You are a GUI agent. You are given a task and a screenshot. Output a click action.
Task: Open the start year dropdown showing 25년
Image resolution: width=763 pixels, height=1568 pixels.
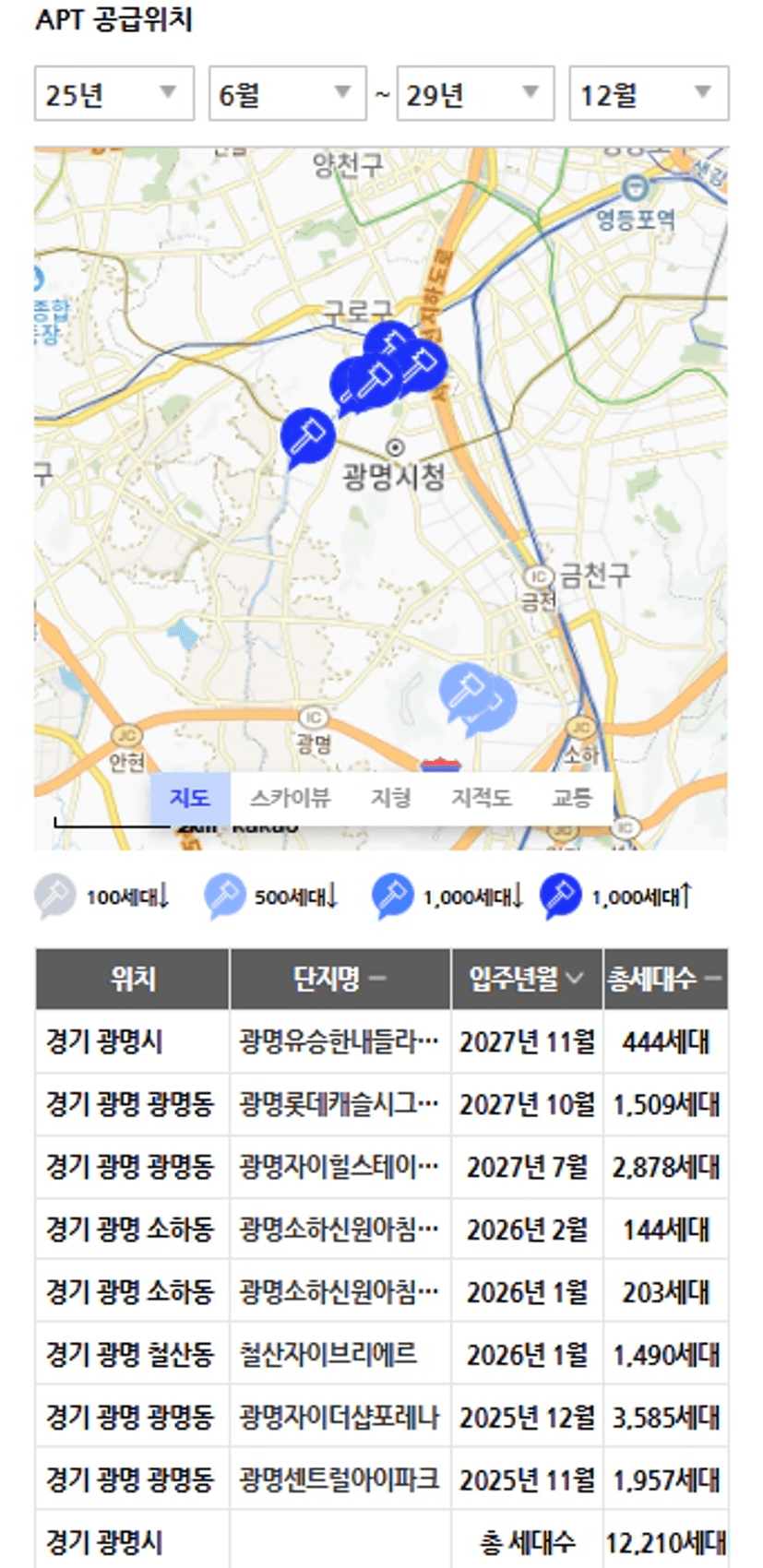(114, 93)
